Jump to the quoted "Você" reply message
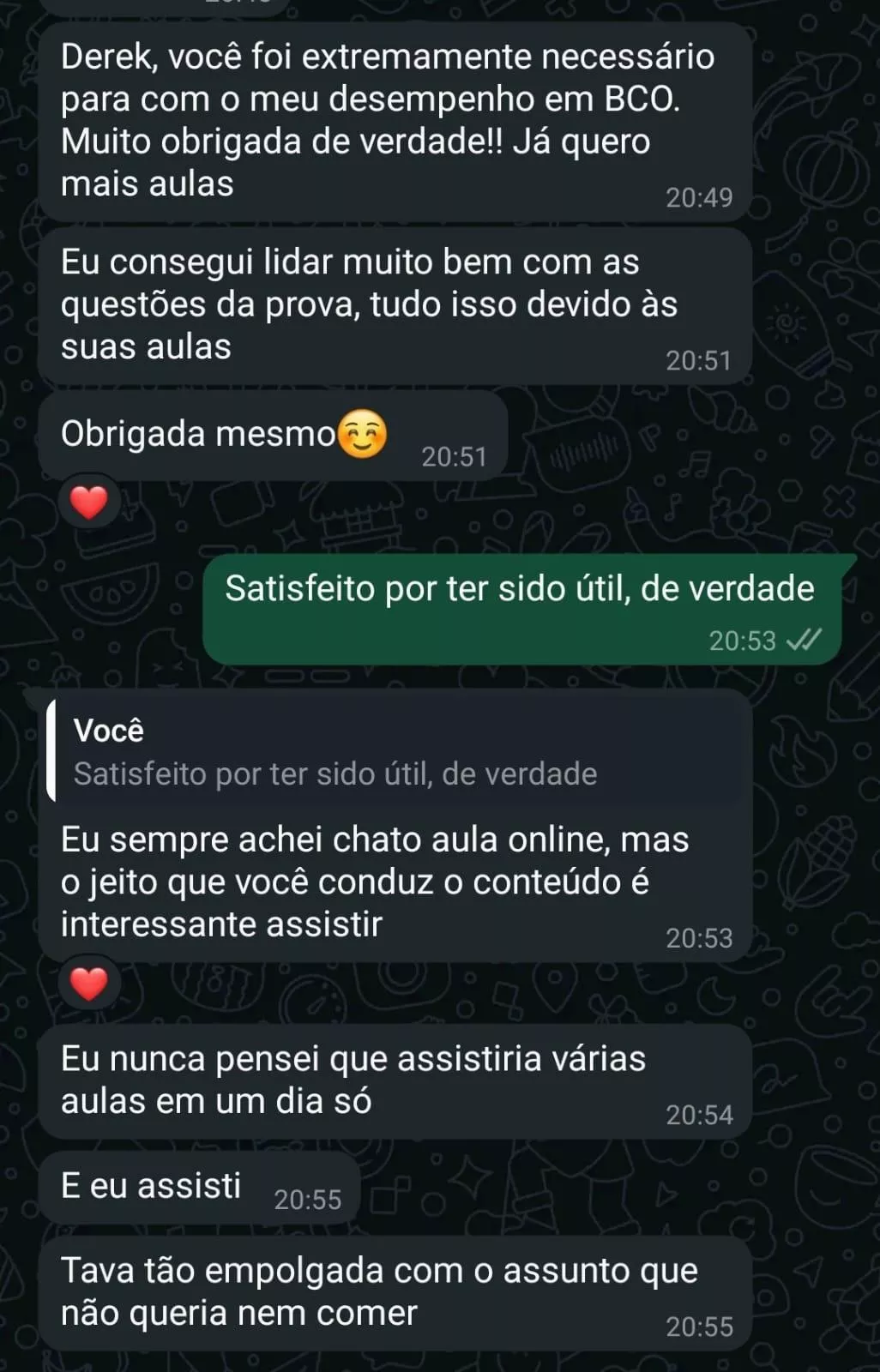 point(395,753)
